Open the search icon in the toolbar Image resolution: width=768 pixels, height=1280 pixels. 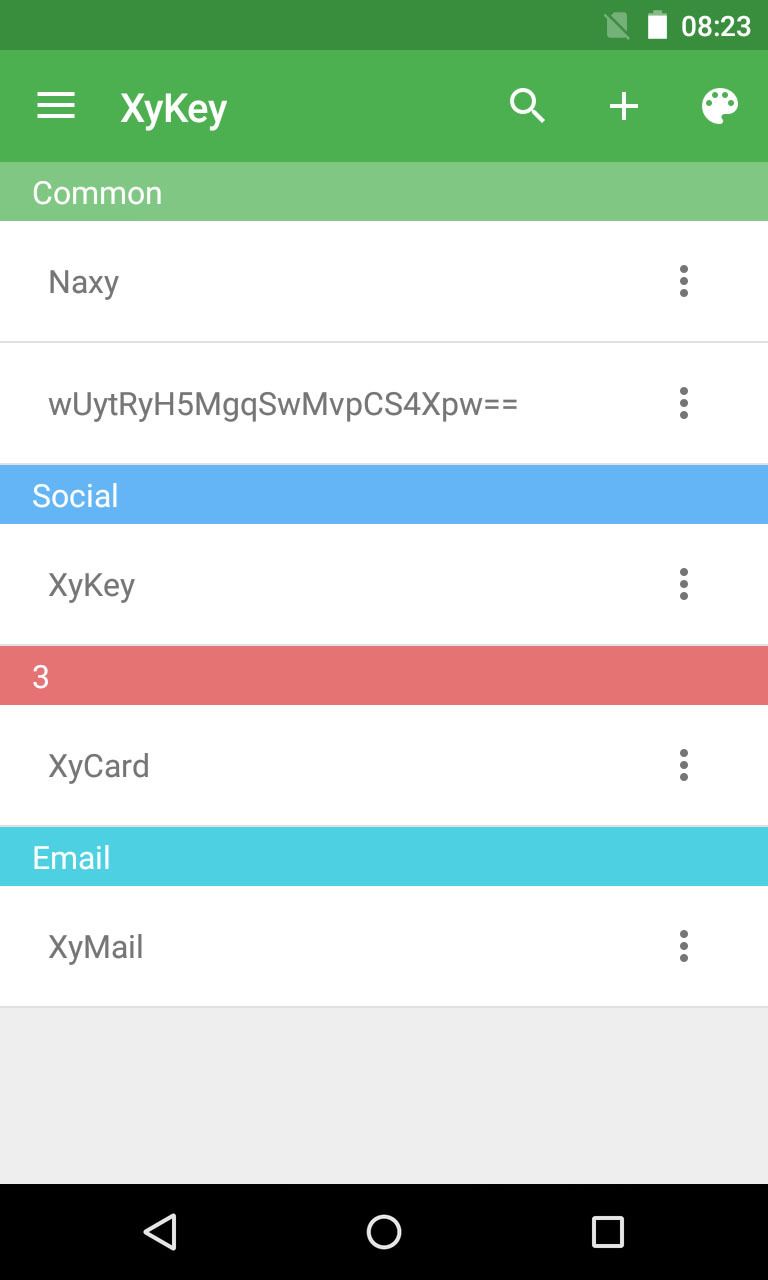pos(527,105)
